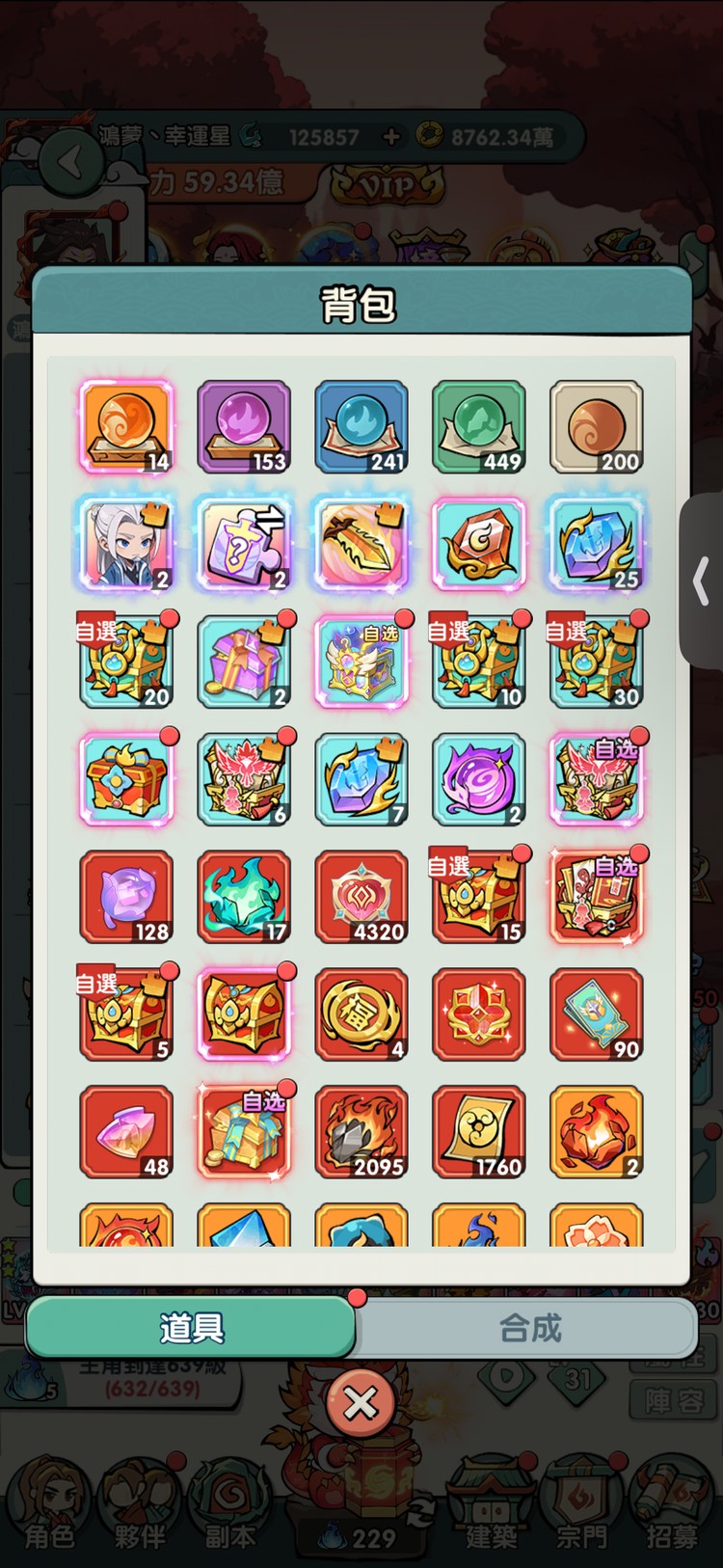Open the purple rune stone with count 128

pos(126,897)
